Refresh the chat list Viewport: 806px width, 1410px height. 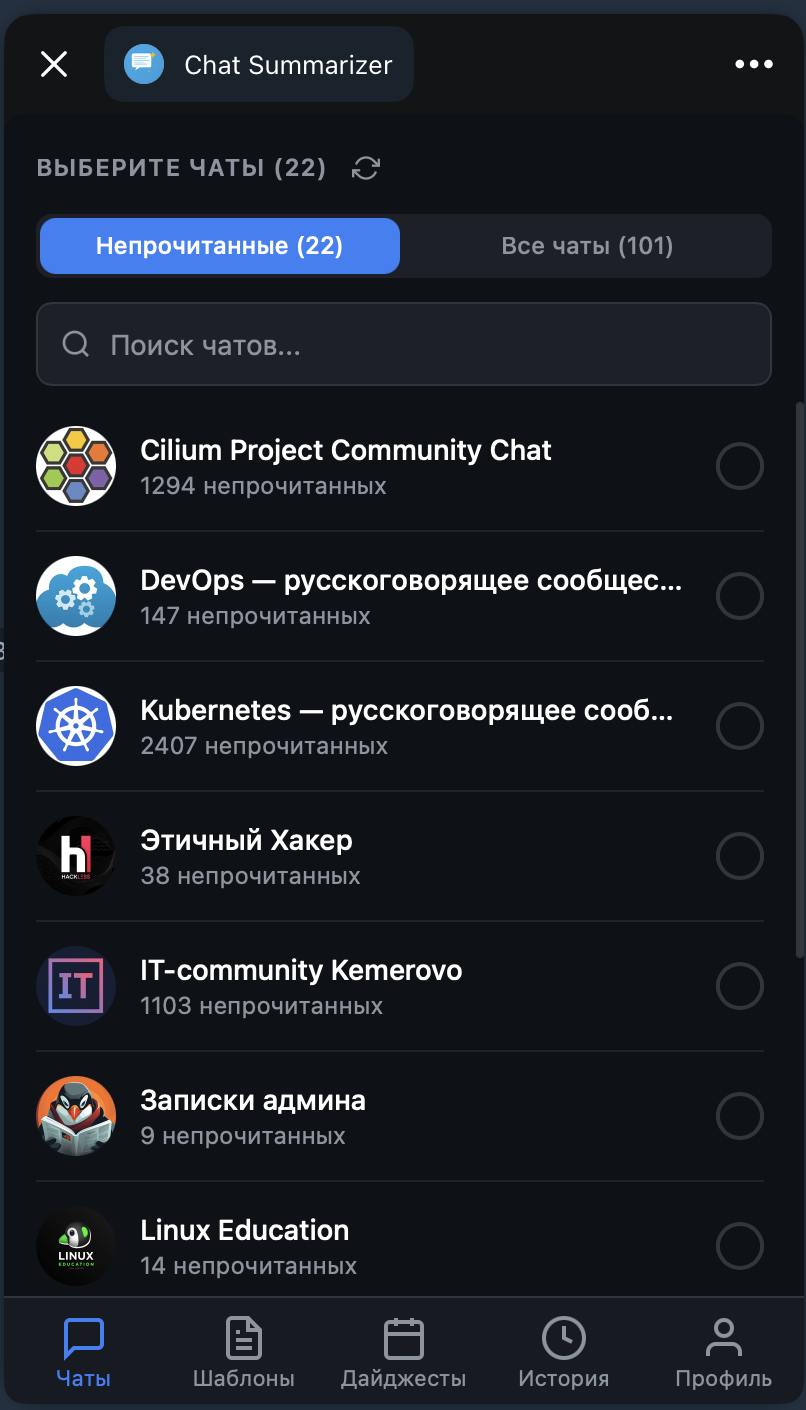(365, 168)
